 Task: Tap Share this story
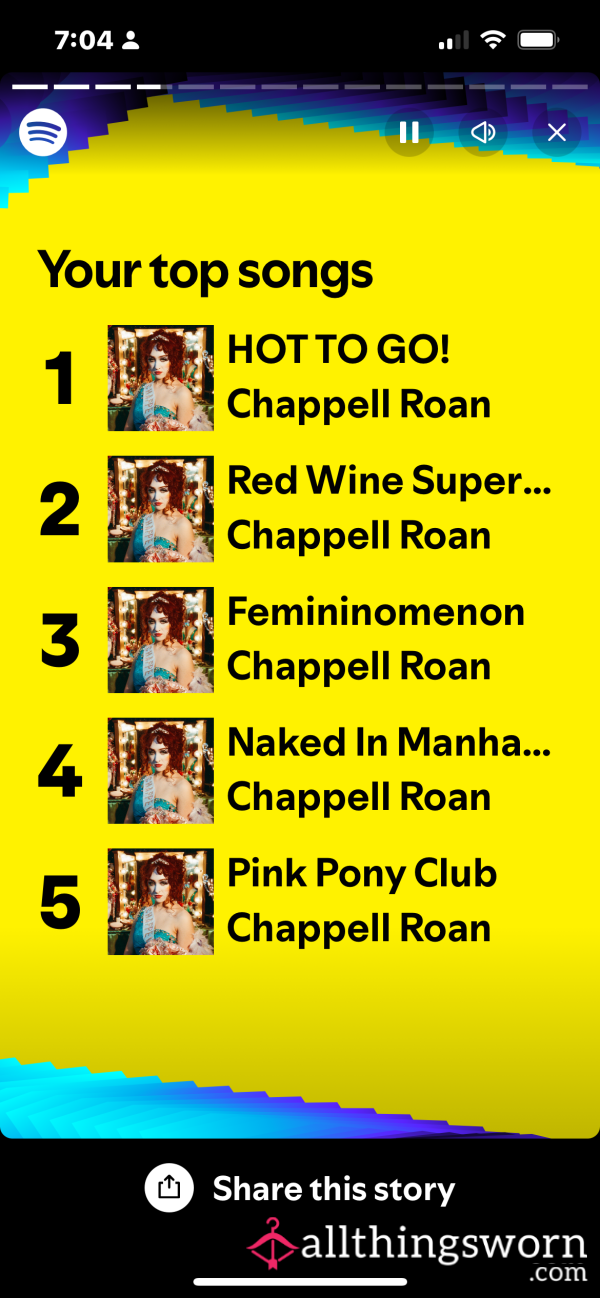pos(300,1189)
